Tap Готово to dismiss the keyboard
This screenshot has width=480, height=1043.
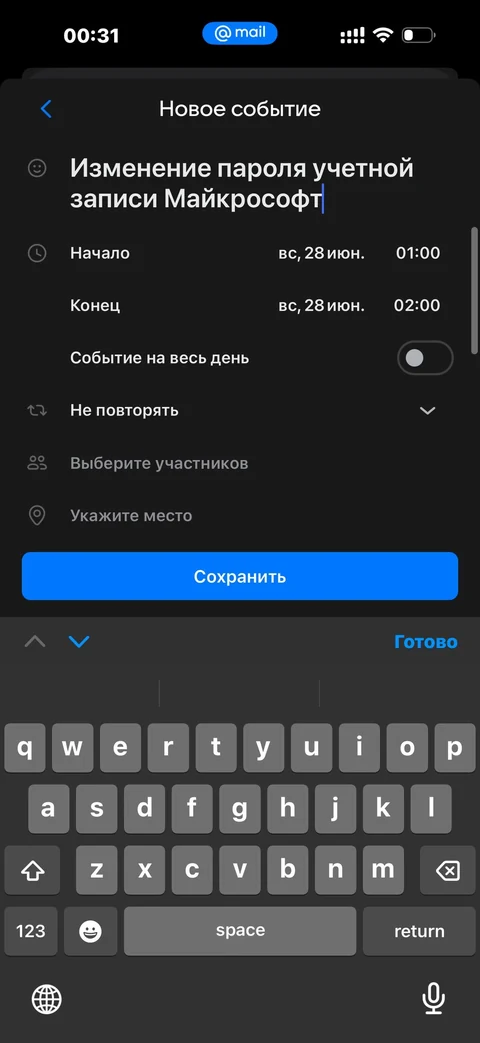point(425,642)
